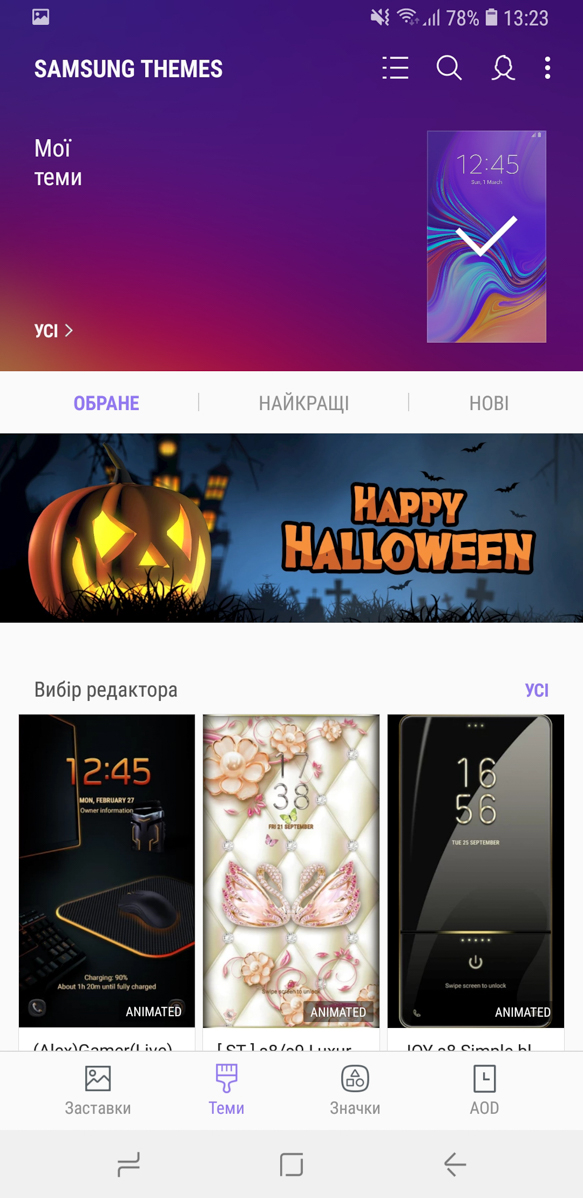Viewport: 583px width, 1198px height.
Task: Open the AOD tab
Action: point(484,1090)
